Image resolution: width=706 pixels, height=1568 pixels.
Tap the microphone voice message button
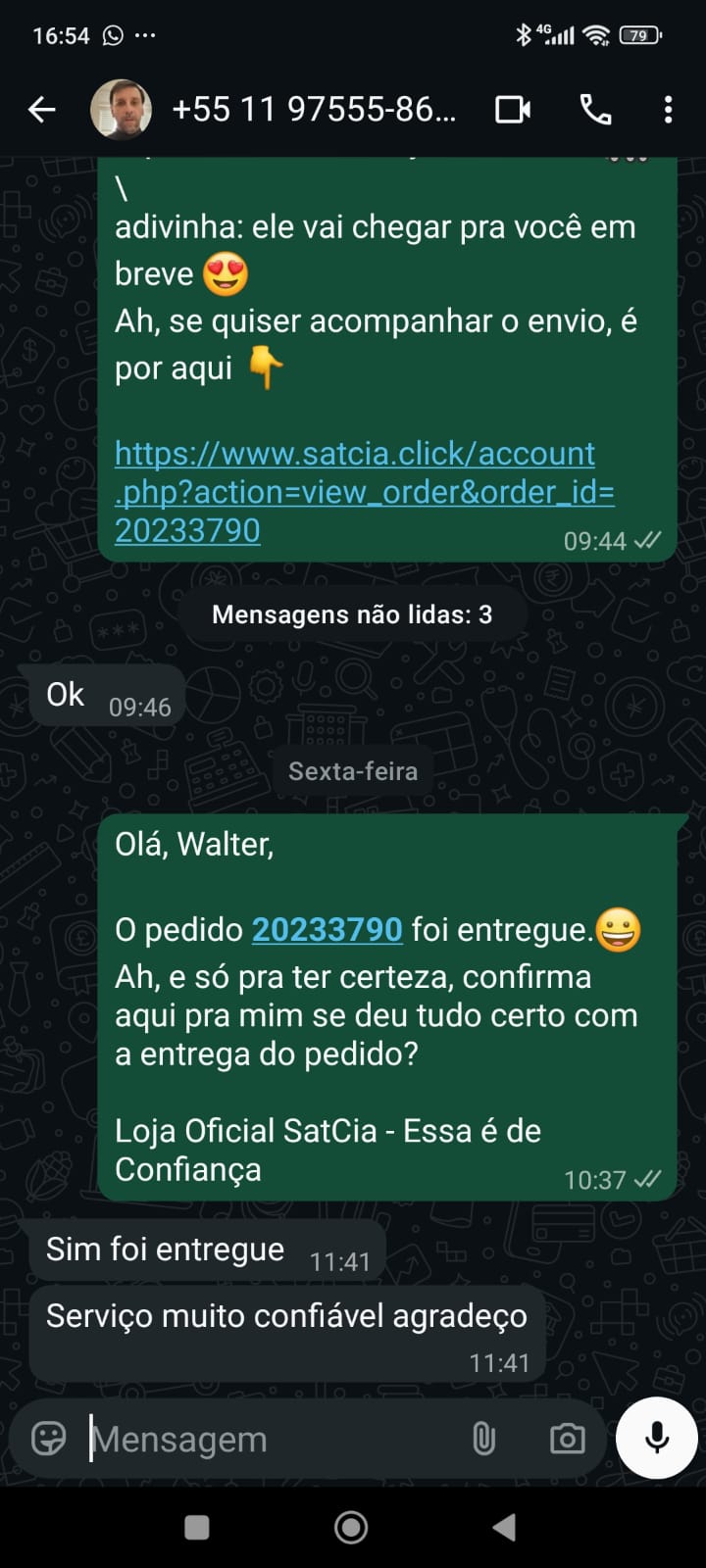[x=657, y=1438]
